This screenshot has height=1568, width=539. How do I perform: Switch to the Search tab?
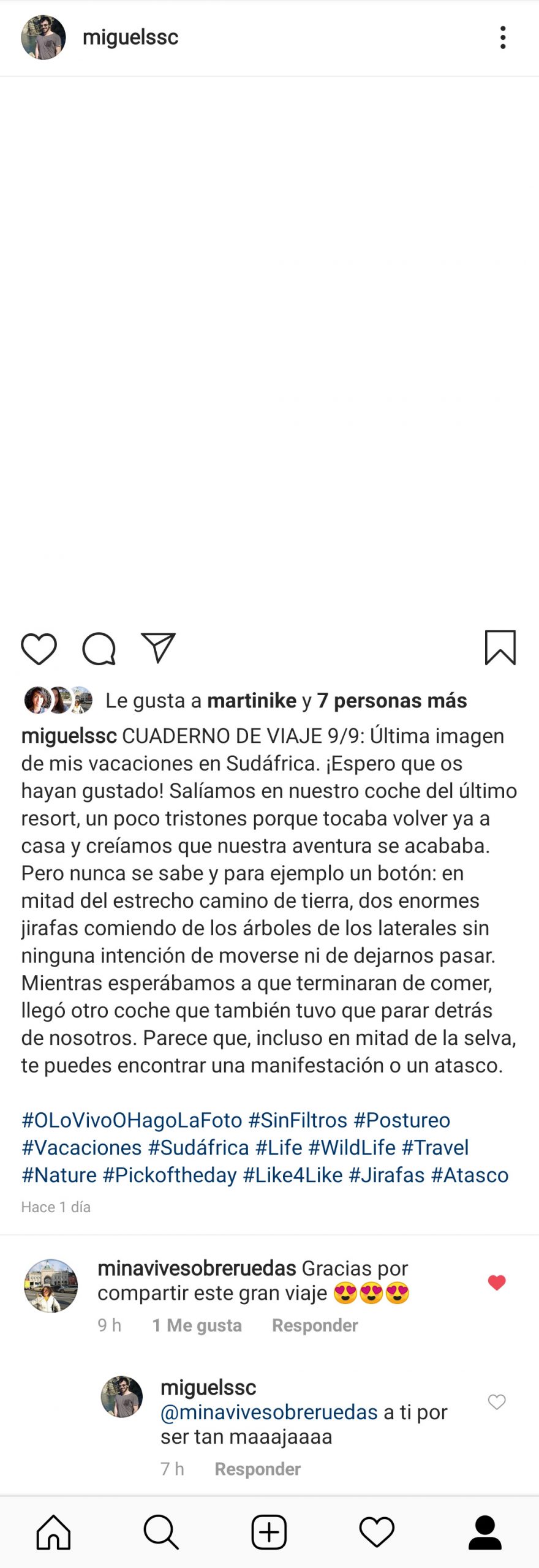(161, 1532)
